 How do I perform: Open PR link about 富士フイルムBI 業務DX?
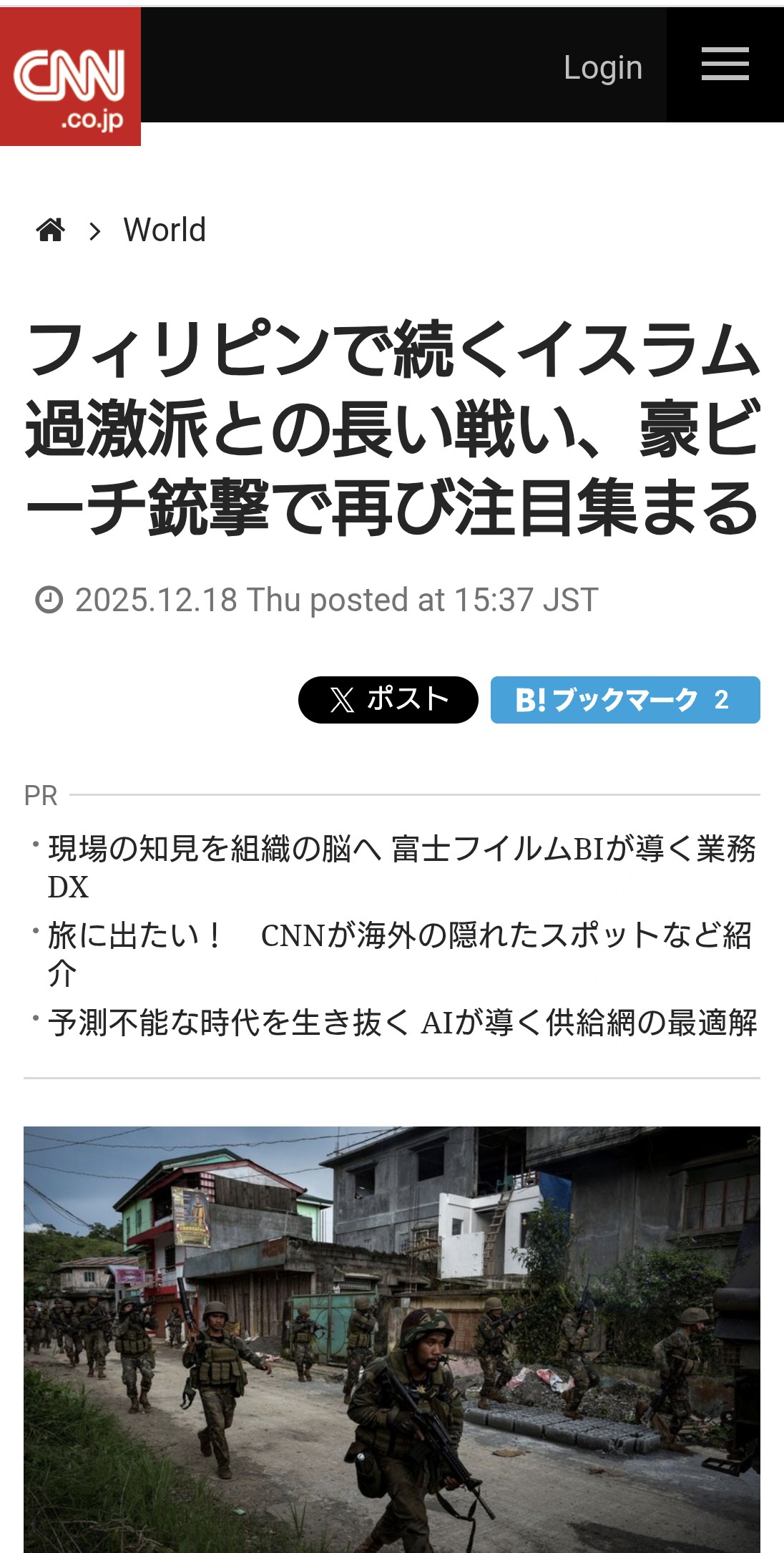point(401,867)
